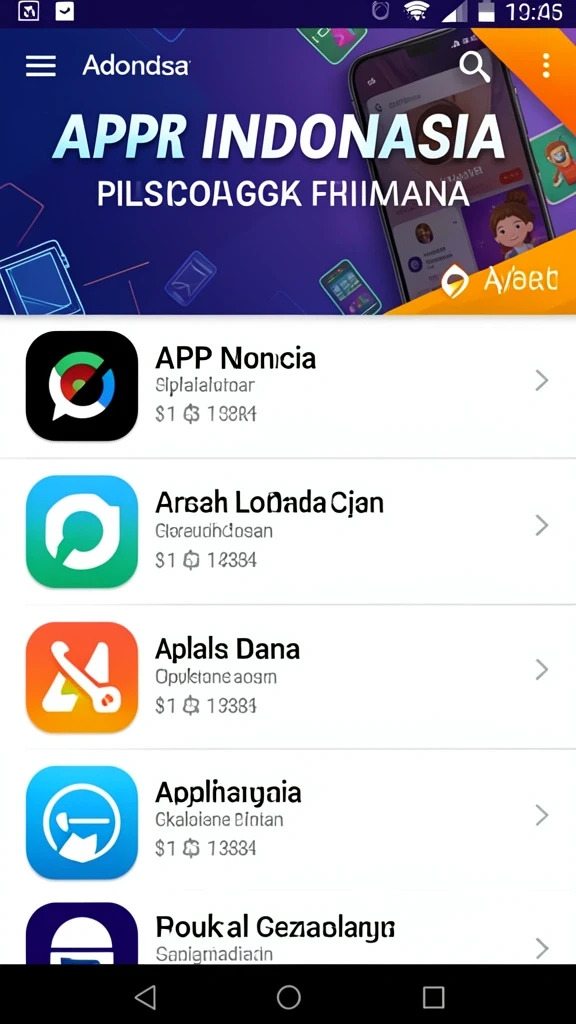Open the three-dot overflow menu
This screenshot has width=576, height=1024.
click(x=546, y=66)
